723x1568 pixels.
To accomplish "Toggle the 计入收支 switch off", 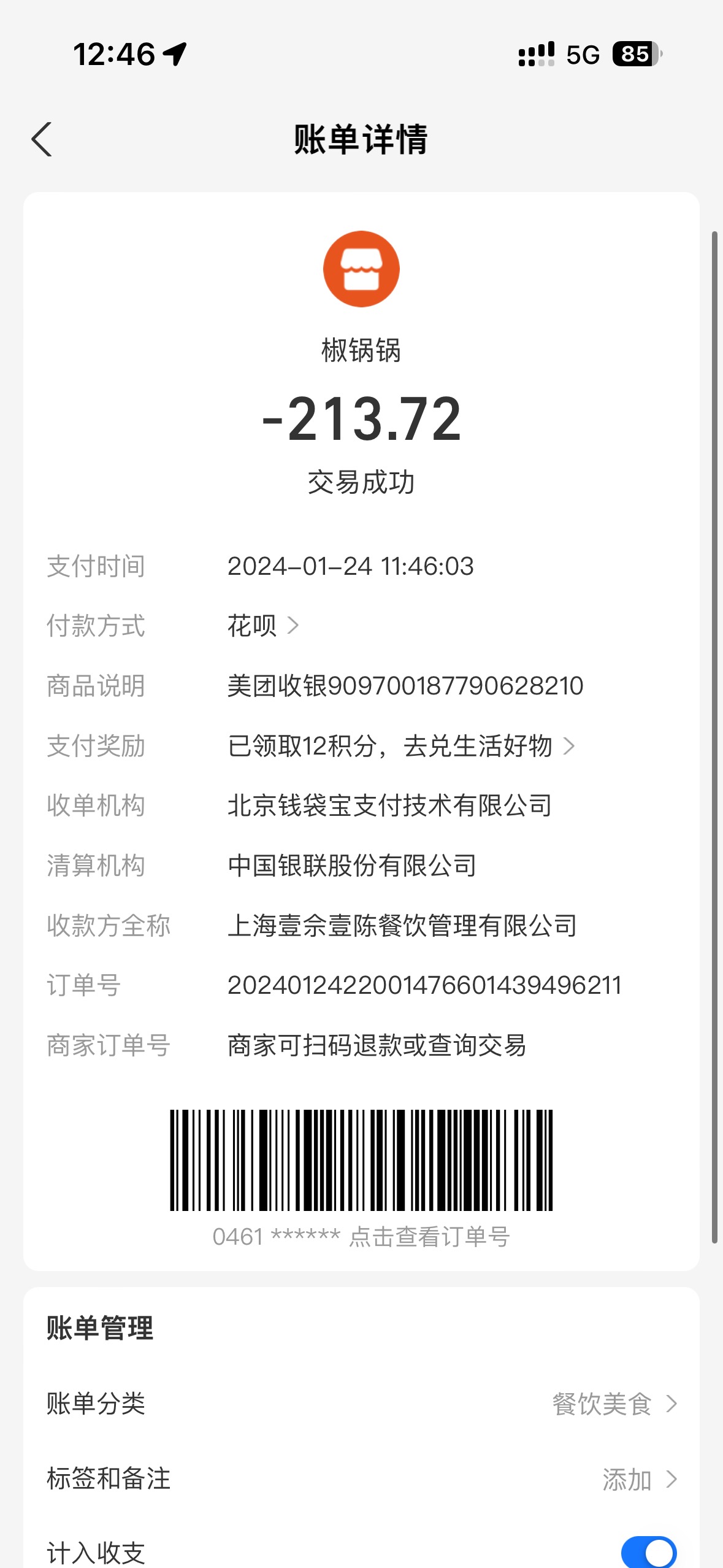I will click(x=649, y=1553).
